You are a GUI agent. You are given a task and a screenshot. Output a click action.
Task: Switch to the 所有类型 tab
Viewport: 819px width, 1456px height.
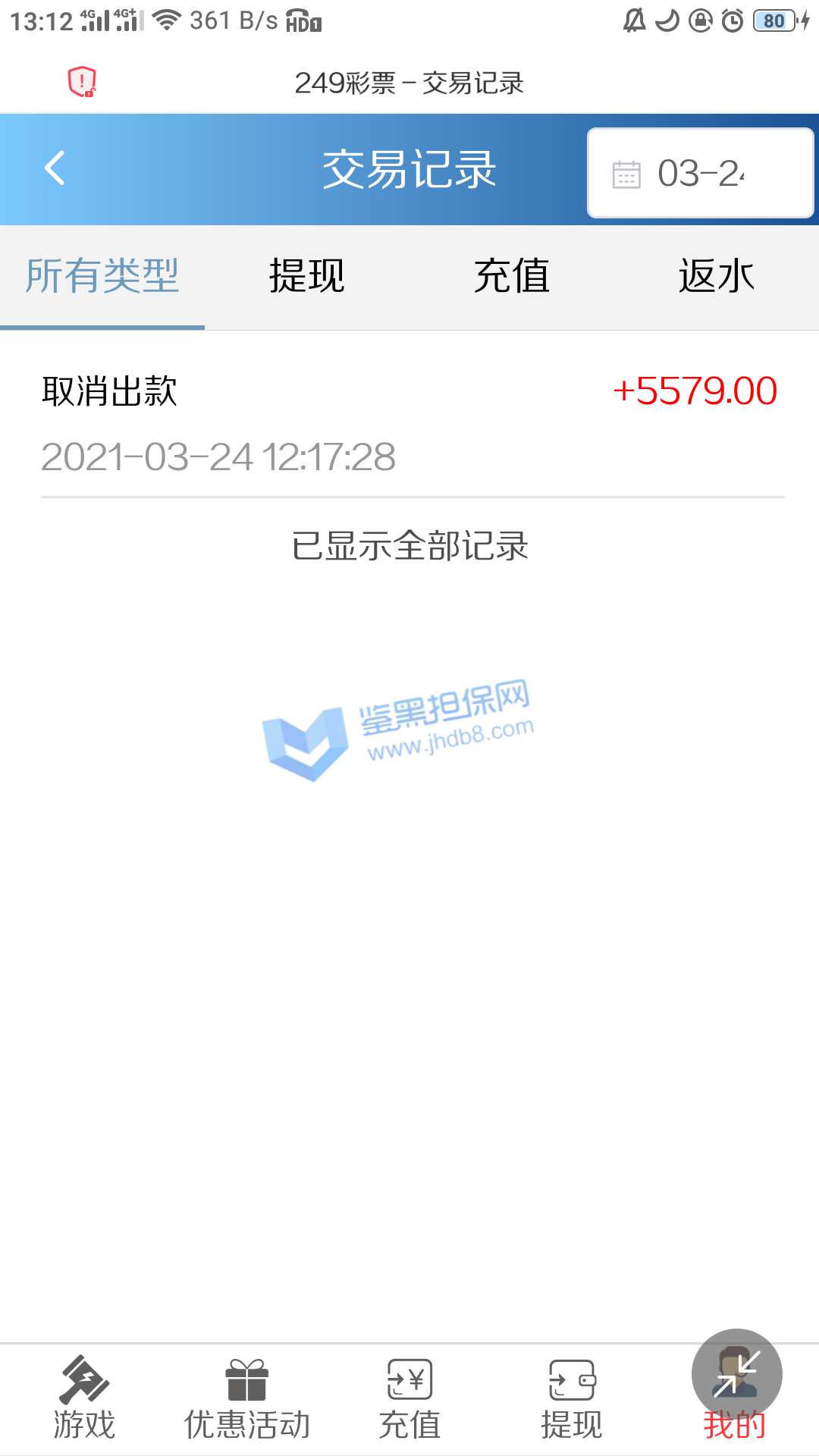(x=102, y=276)
